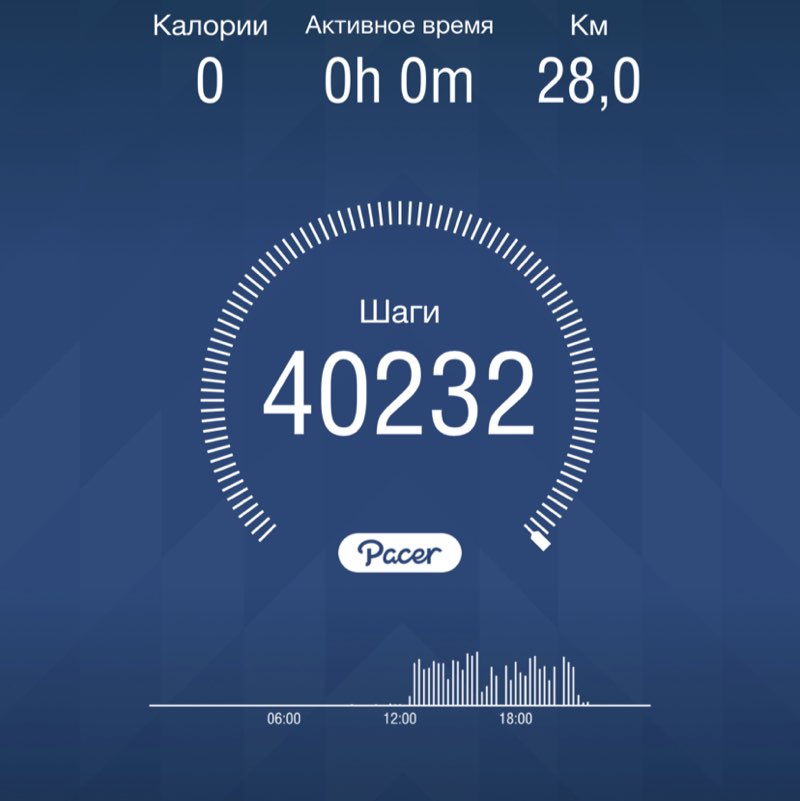The width and height of the screenshot is (800, 801).
Task: Tap 0h 0m active time value
Action: [398, 80]
